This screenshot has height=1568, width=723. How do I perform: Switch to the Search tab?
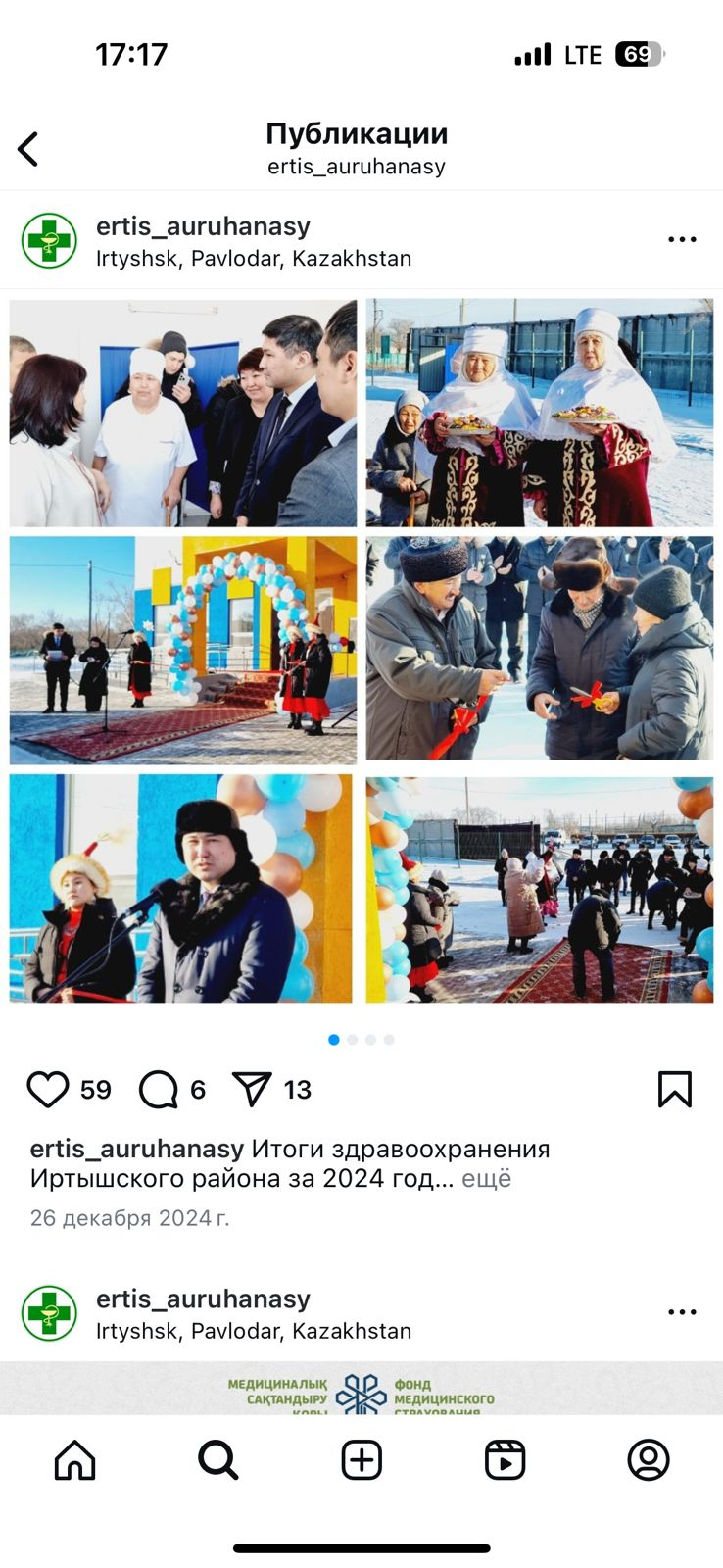tap(217, 1460)
